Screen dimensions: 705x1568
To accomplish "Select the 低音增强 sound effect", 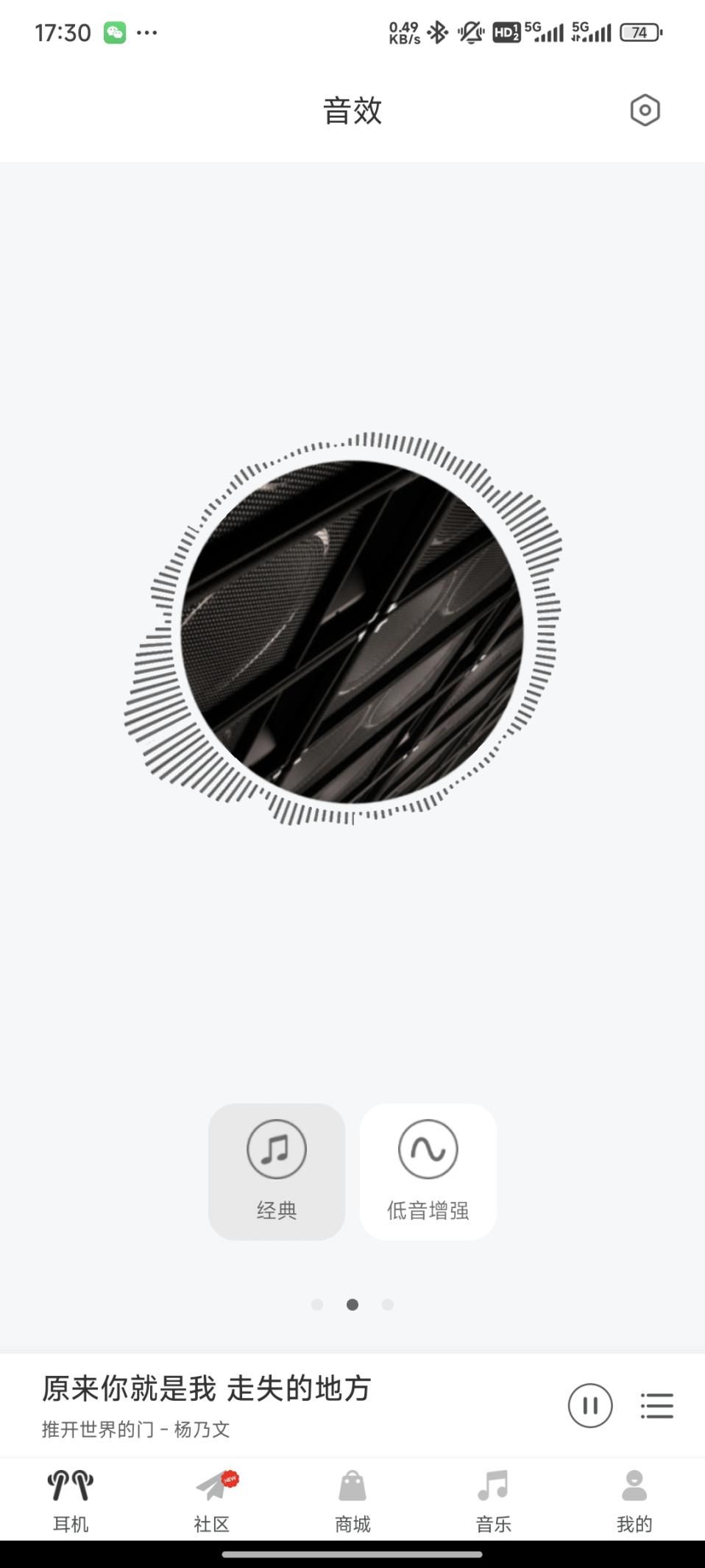I will tap(428, 1171).
